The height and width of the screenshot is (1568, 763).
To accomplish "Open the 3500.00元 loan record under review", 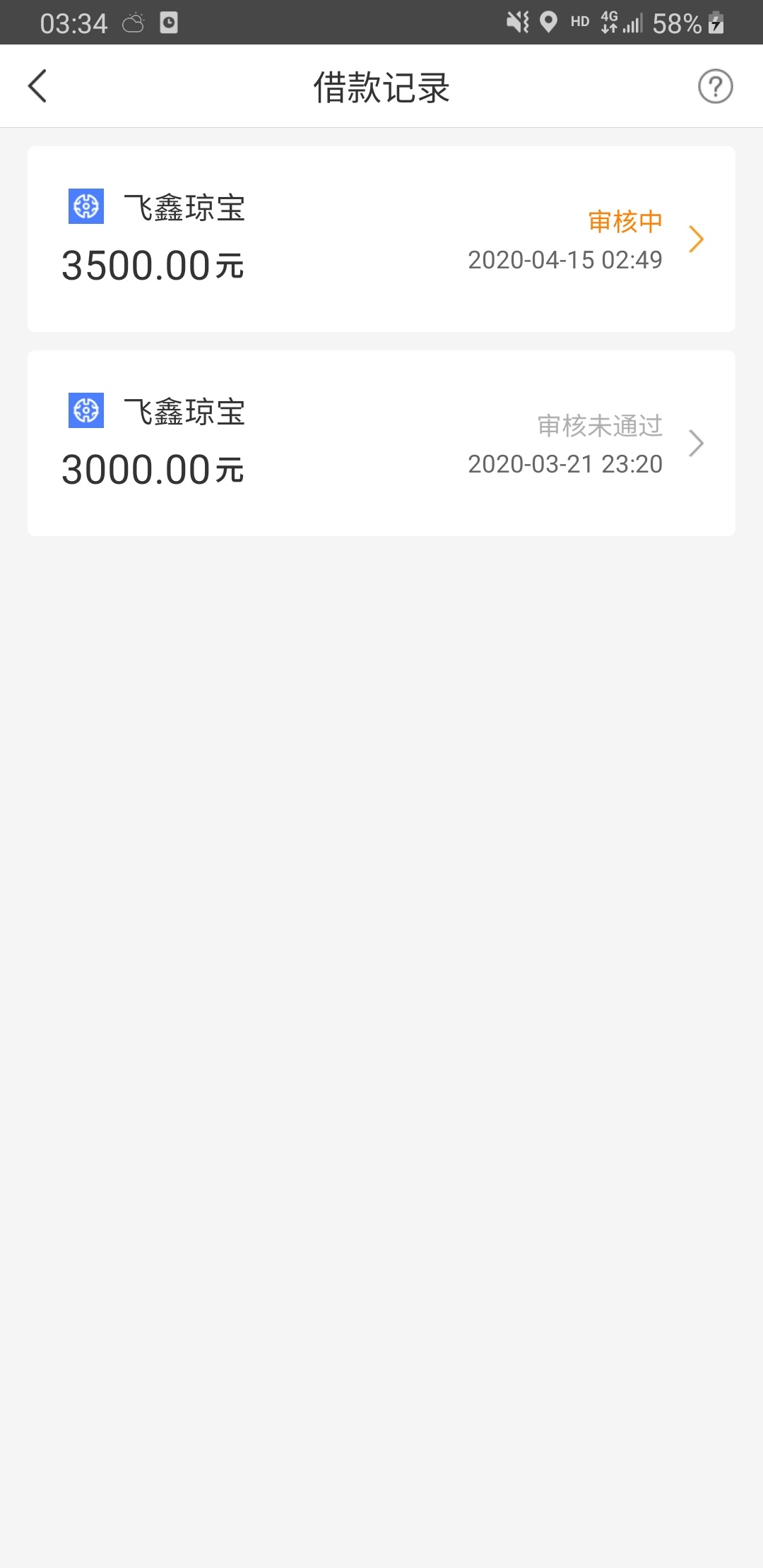I will point(381,239).
